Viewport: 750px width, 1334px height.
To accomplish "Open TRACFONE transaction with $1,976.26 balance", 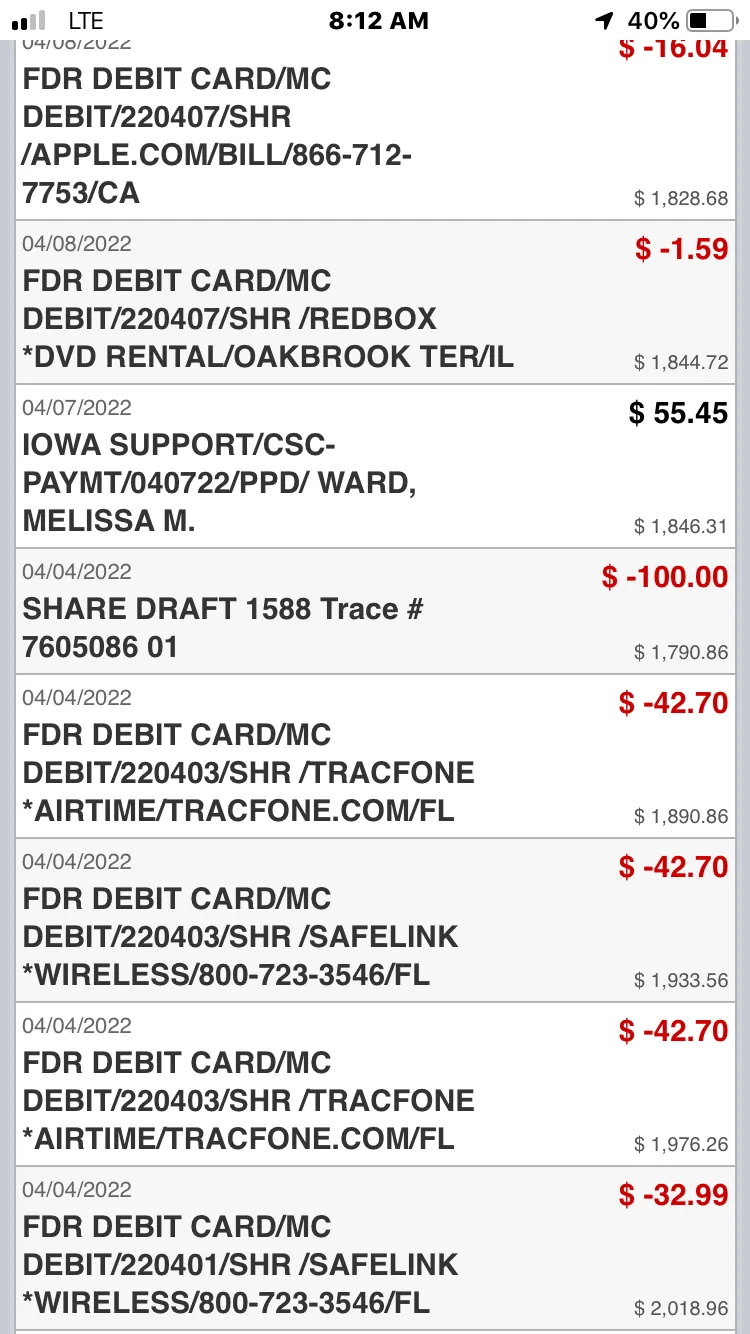I will tap(375, 1084).
